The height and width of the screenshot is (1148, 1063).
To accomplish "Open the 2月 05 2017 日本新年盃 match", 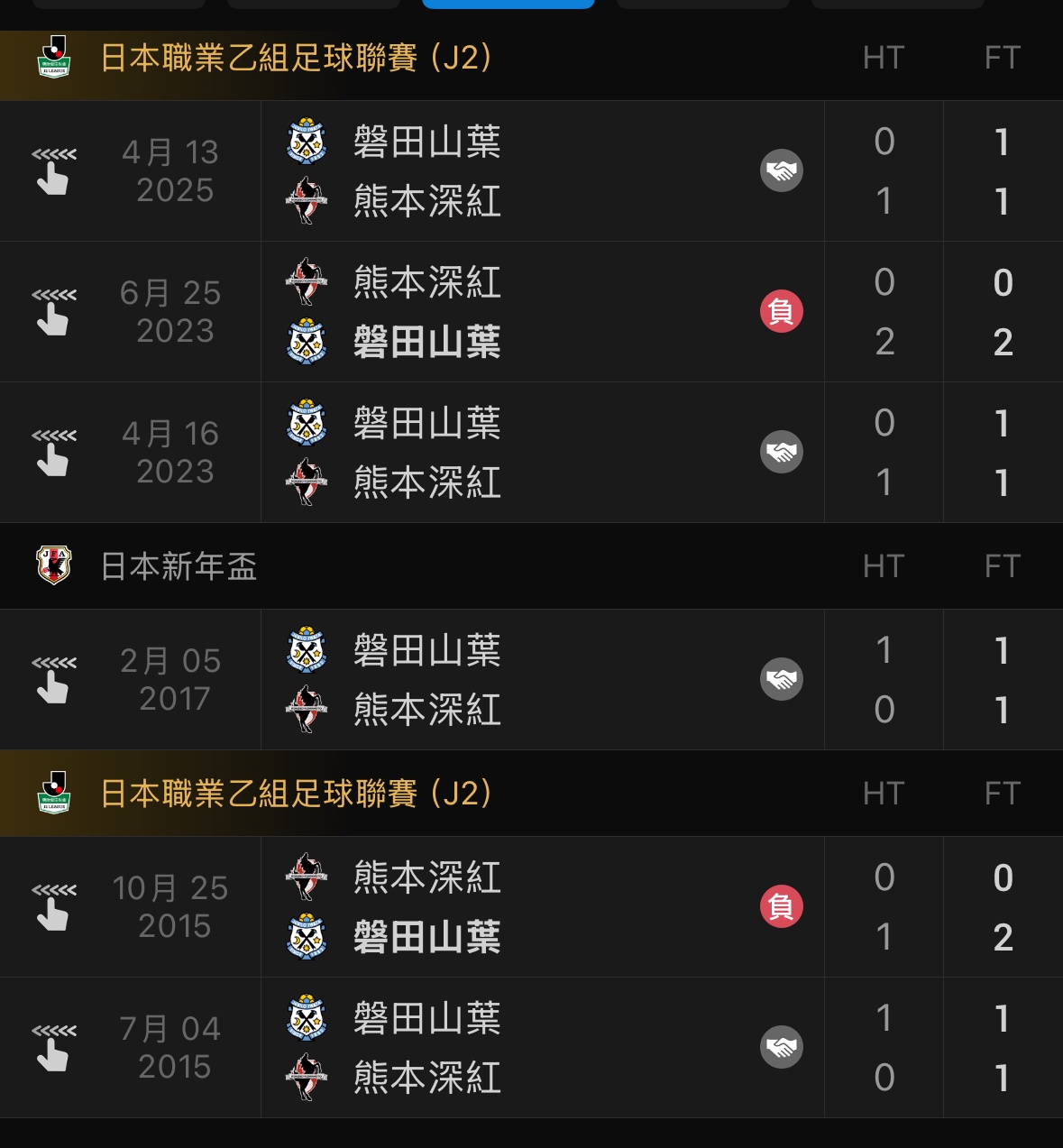I will [541, 680].
